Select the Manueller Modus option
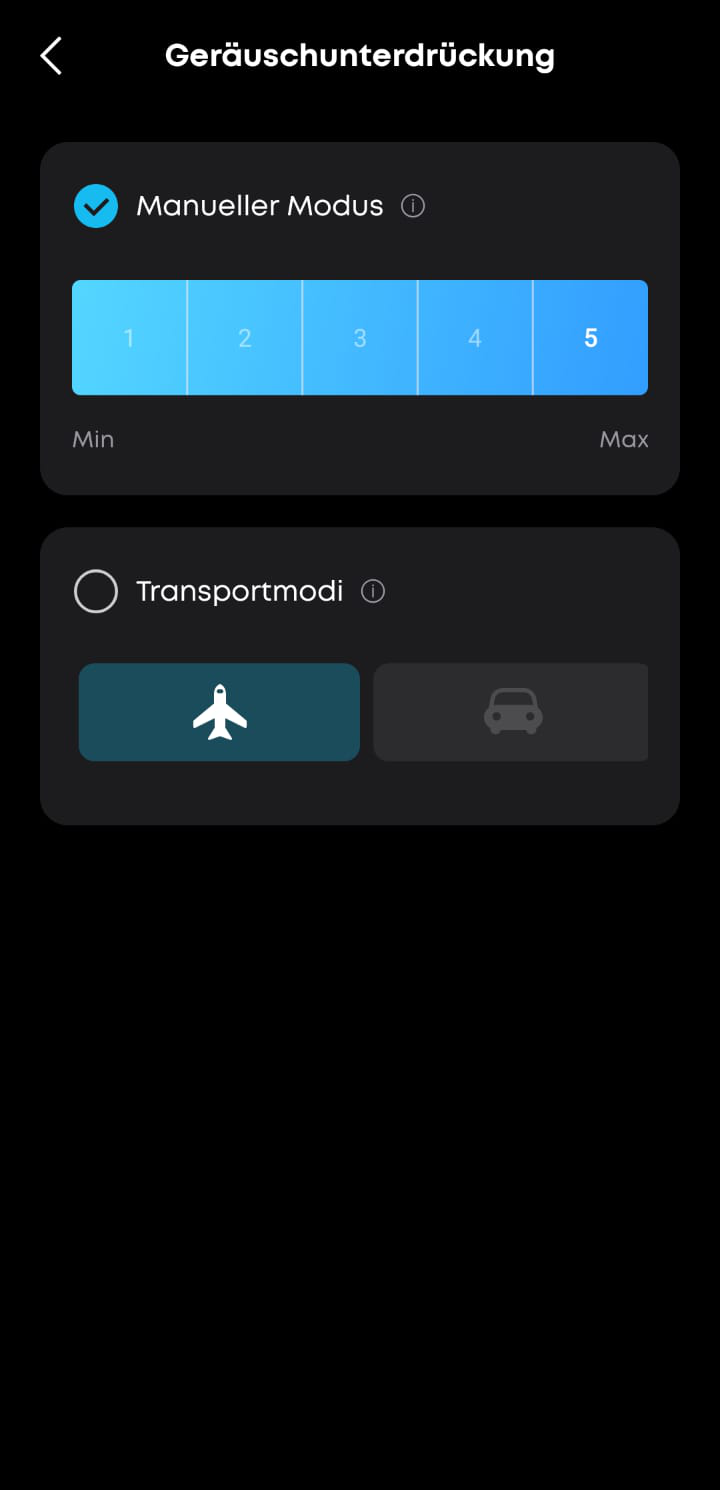Viewport: 720px width, 1490px height. 96,206
